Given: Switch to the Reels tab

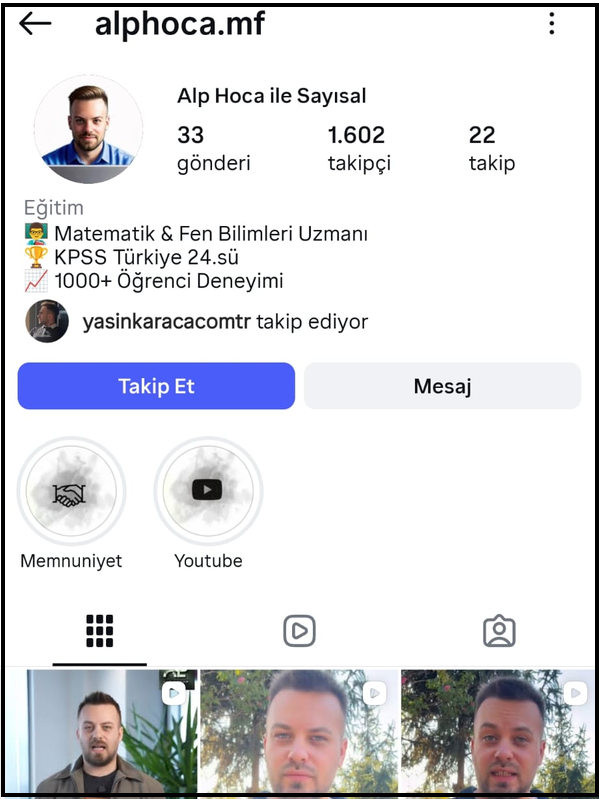Looking at the screenshot, I should pyautogui.click(x=299, y=631).
